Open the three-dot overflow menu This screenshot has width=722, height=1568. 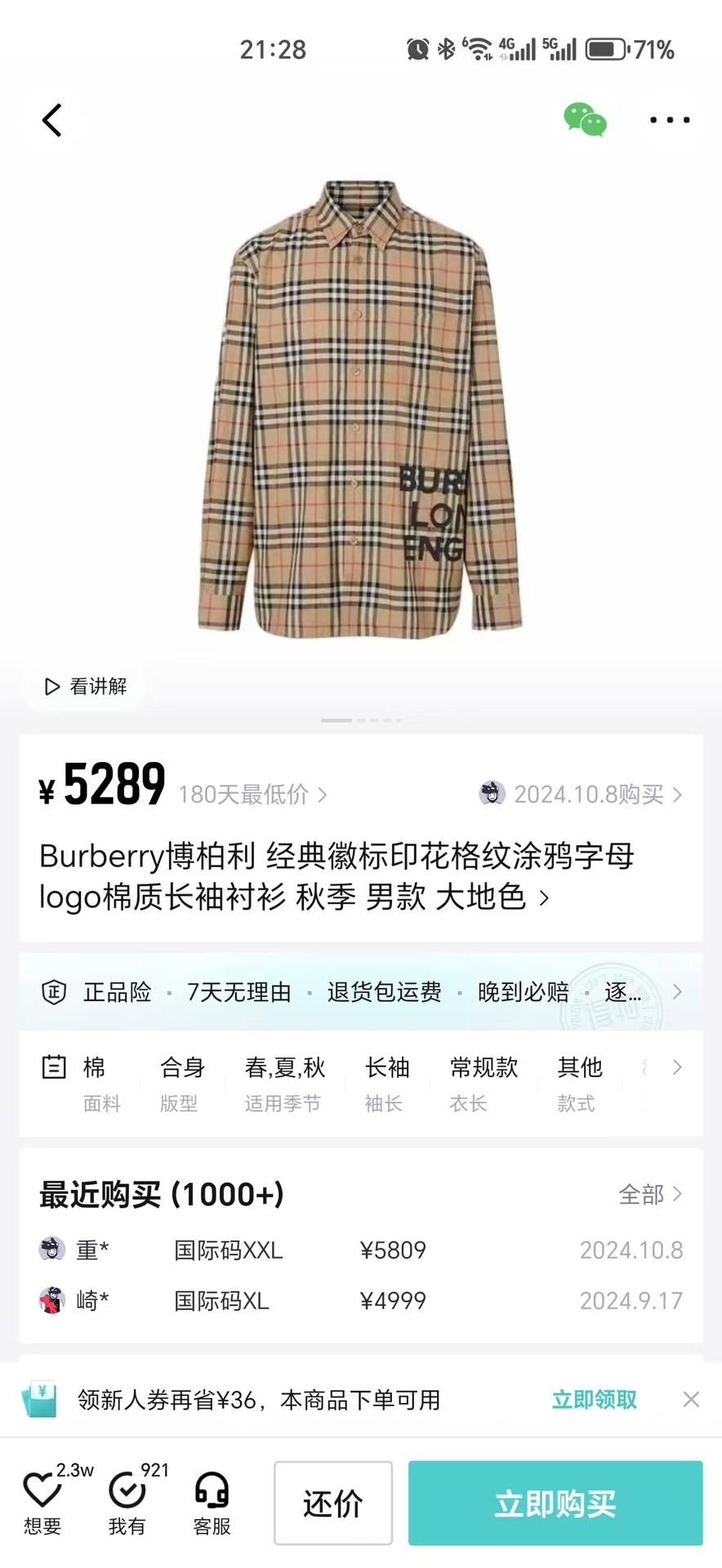(x=670, y=120)
